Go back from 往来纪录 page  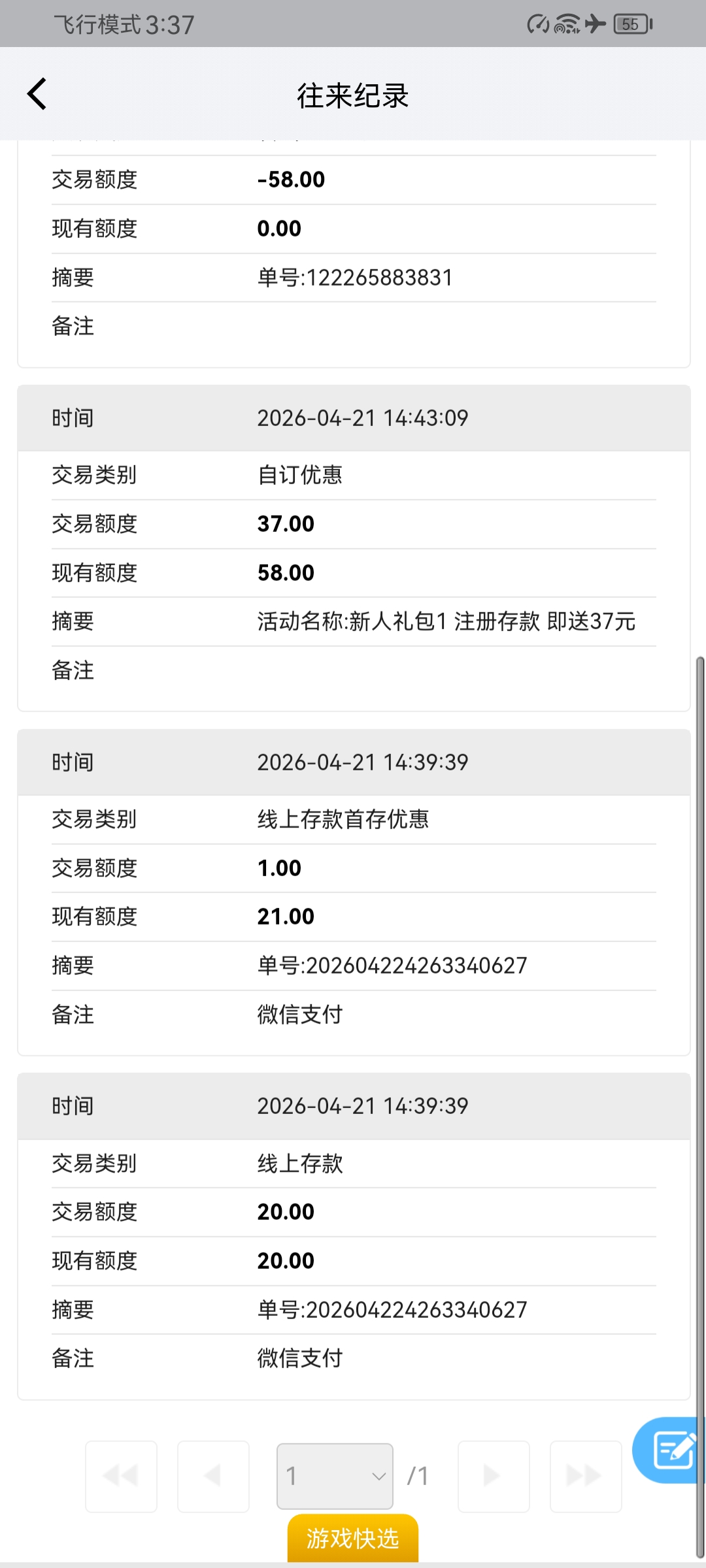point(37,94)
